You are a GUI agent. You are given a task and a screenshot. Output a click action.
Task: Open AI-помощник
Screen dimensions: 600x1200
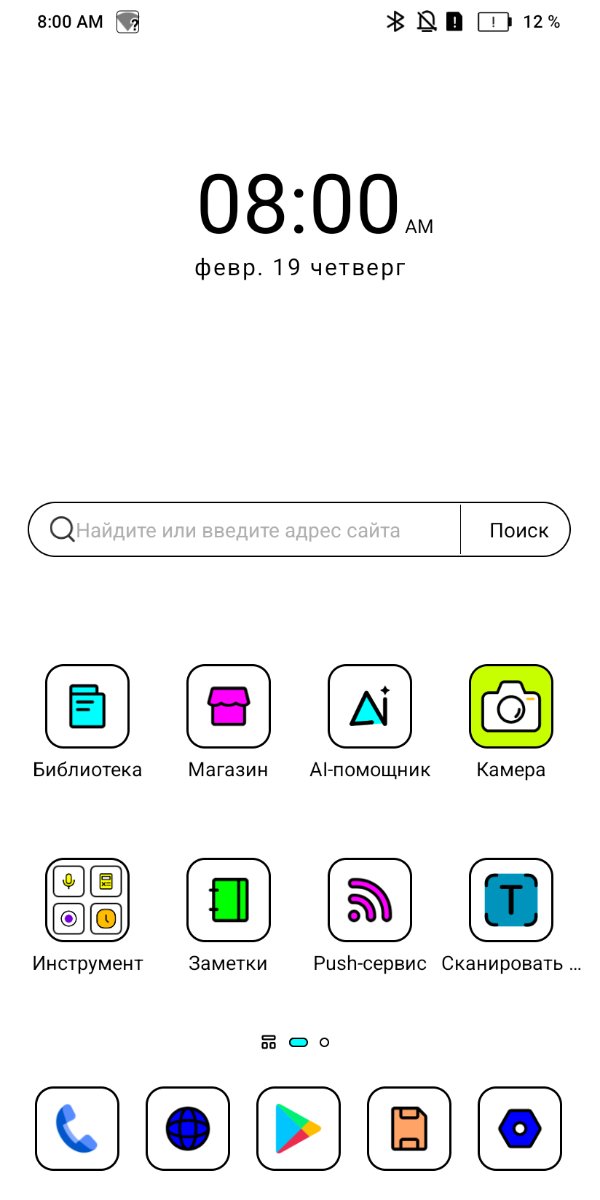(369, 706)
